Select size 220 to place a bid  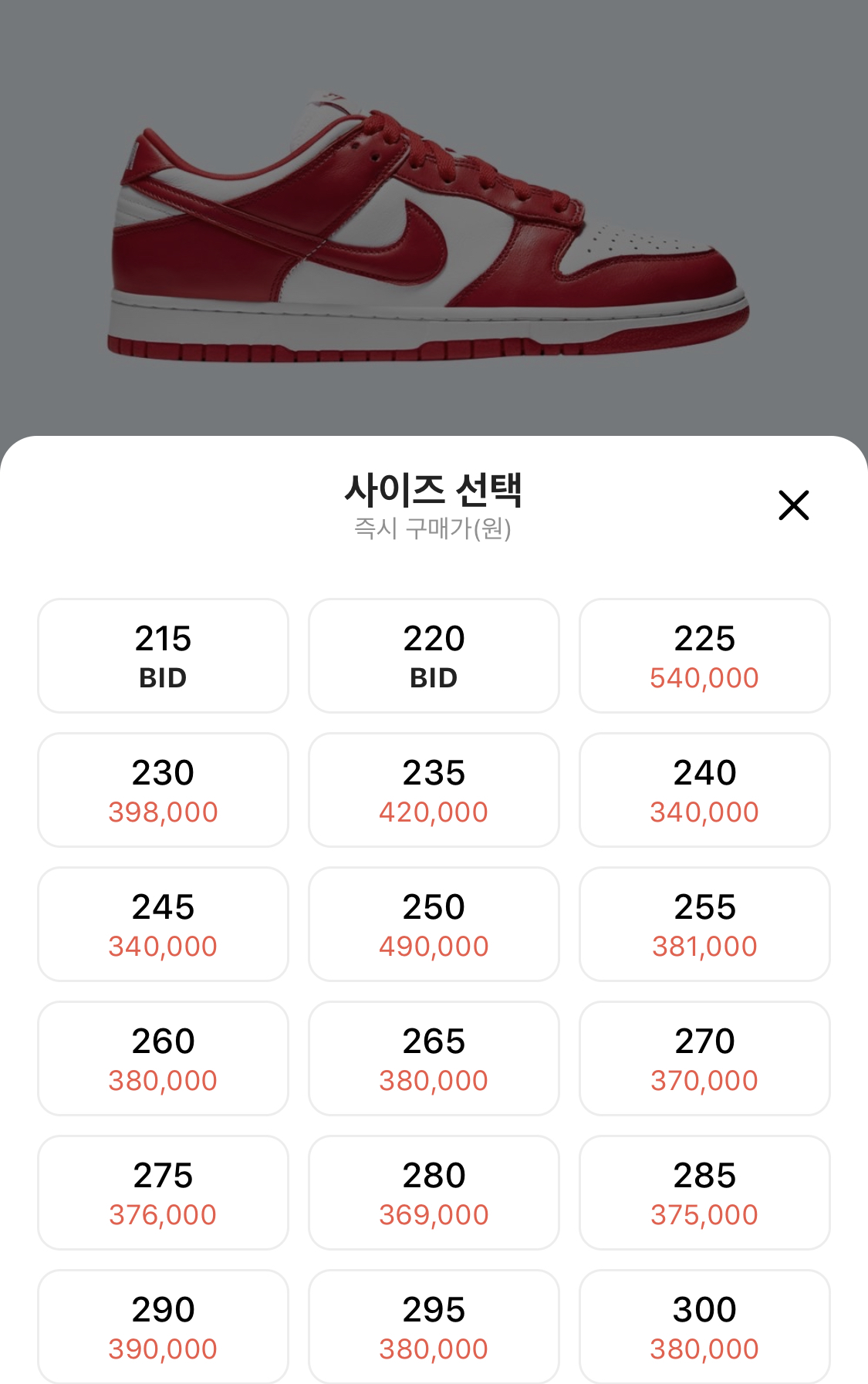click(x=433, y=655)
